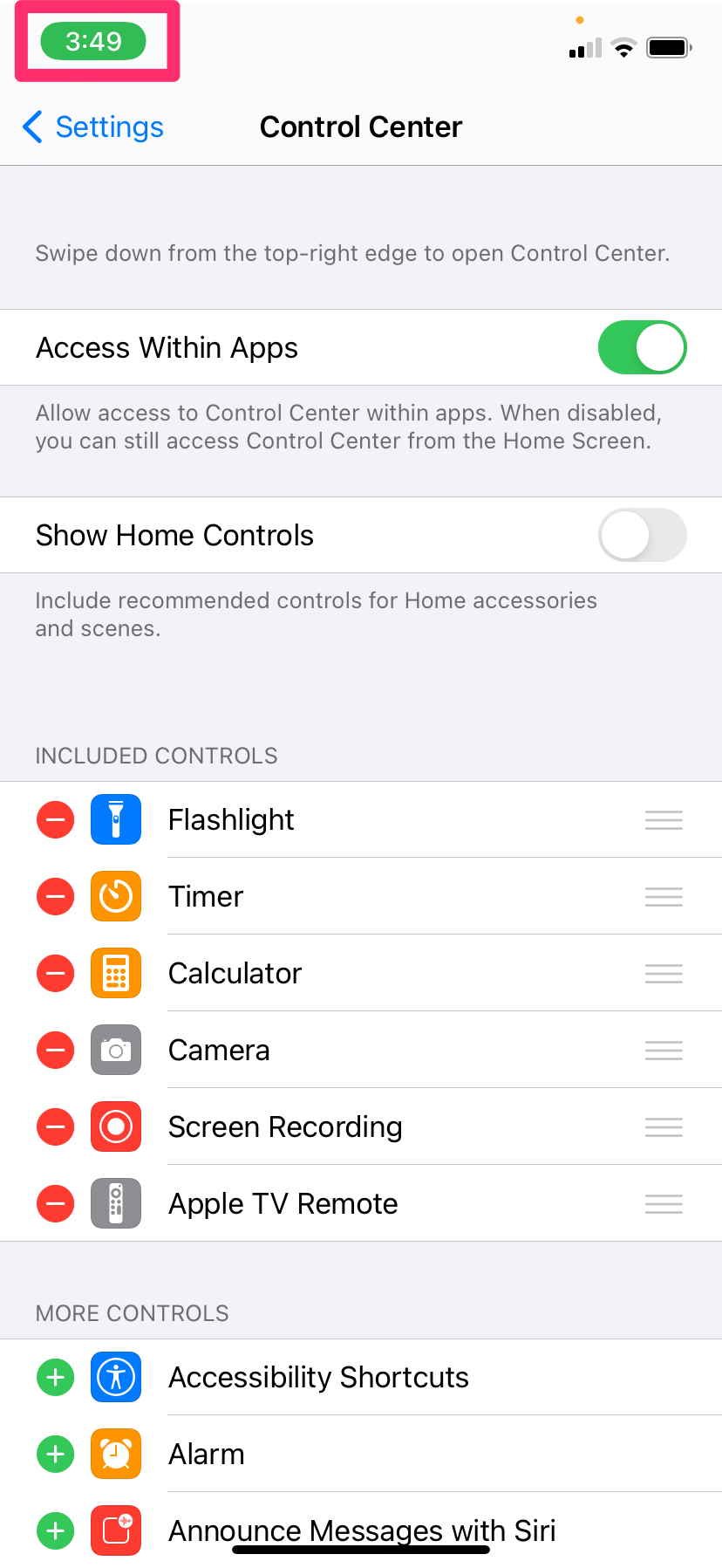Disable Access Within Apps

pos(643,347)
